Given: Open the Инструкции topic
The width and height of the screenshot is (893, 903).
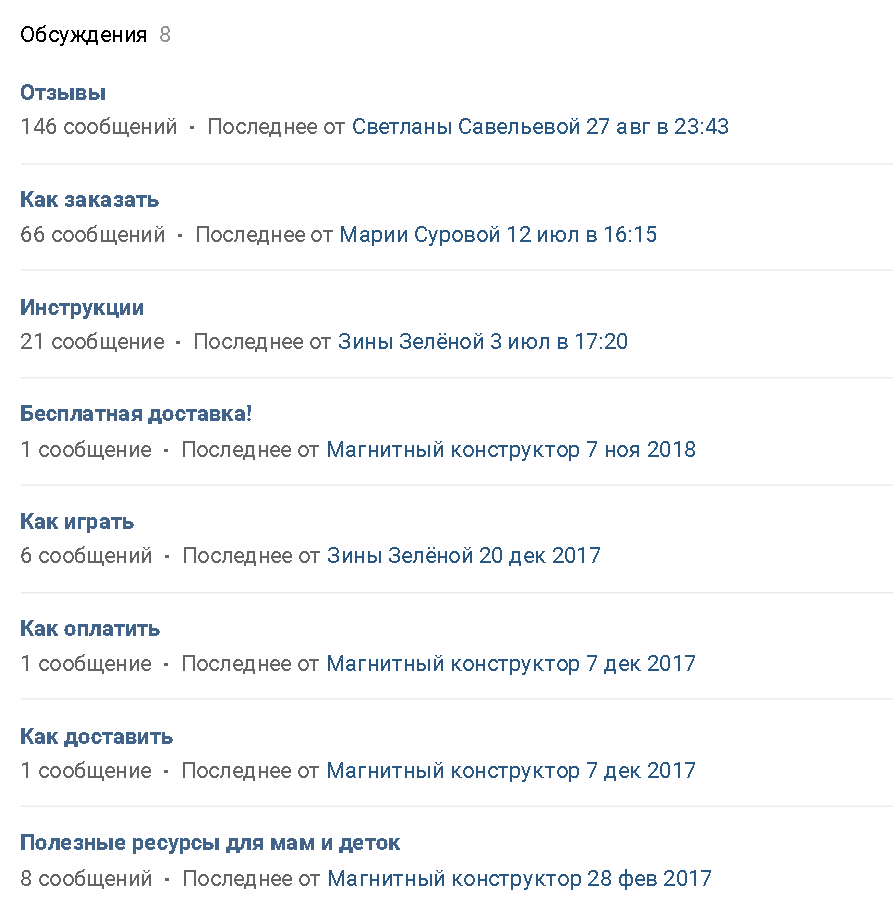Looking at the screenshot, I should (x=82, y=307).
